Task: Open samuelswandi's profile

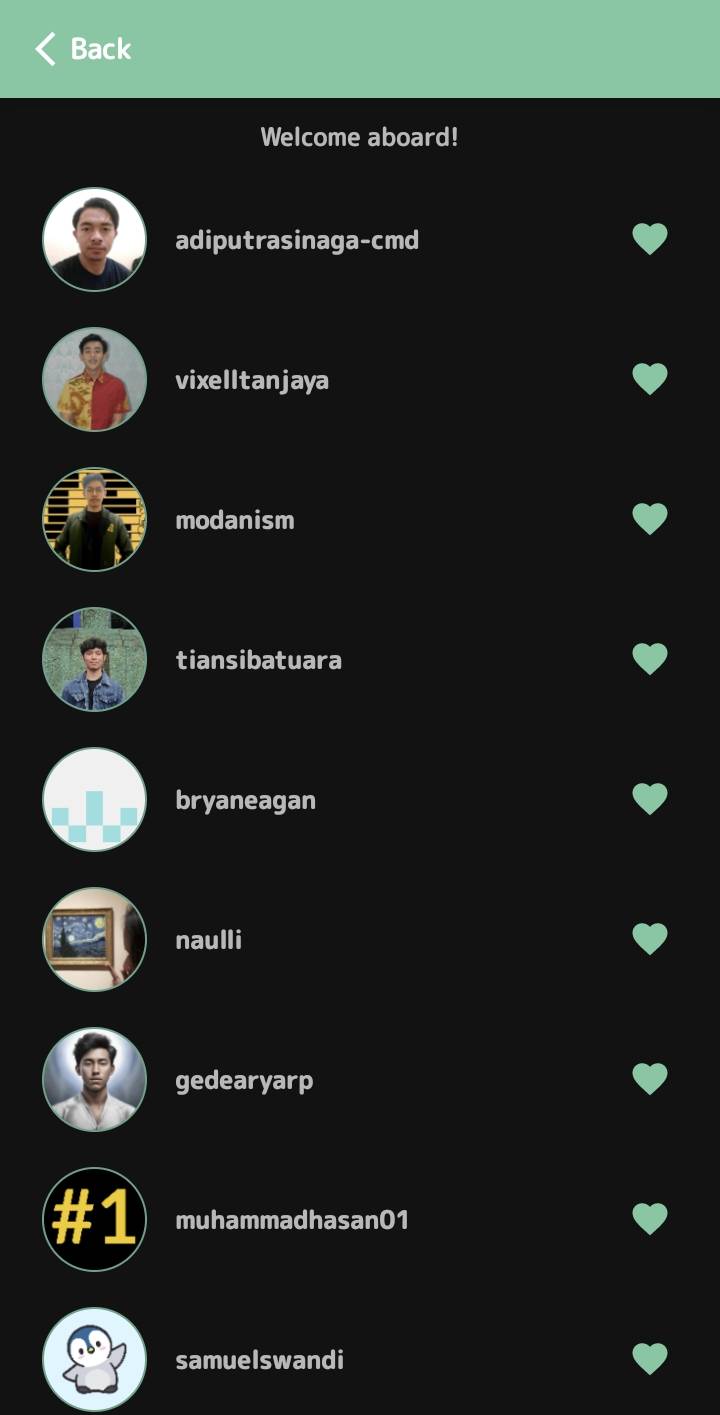Action: coord(259,1360)
